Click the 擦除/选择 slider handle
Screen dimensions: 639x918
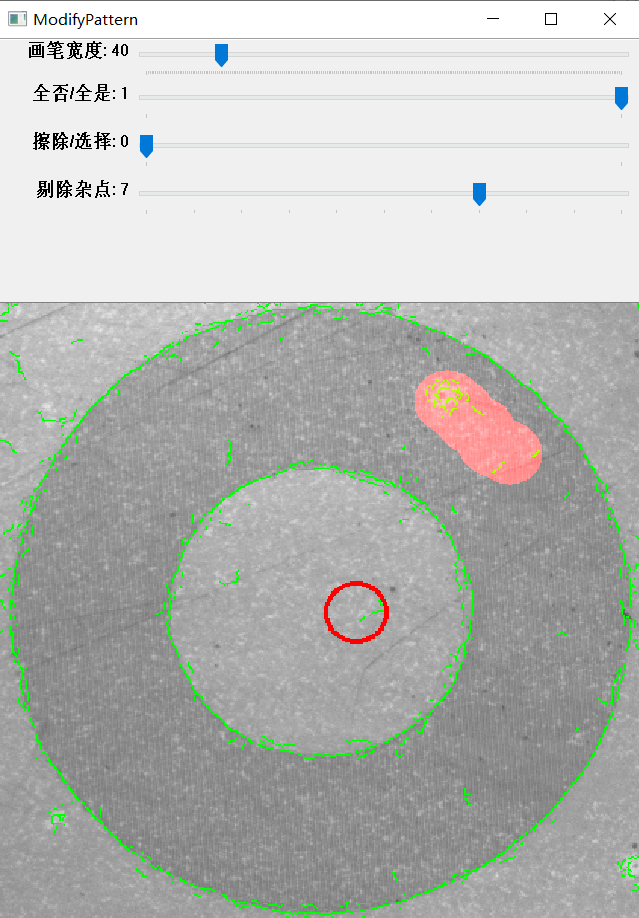[x=146, y=146]
